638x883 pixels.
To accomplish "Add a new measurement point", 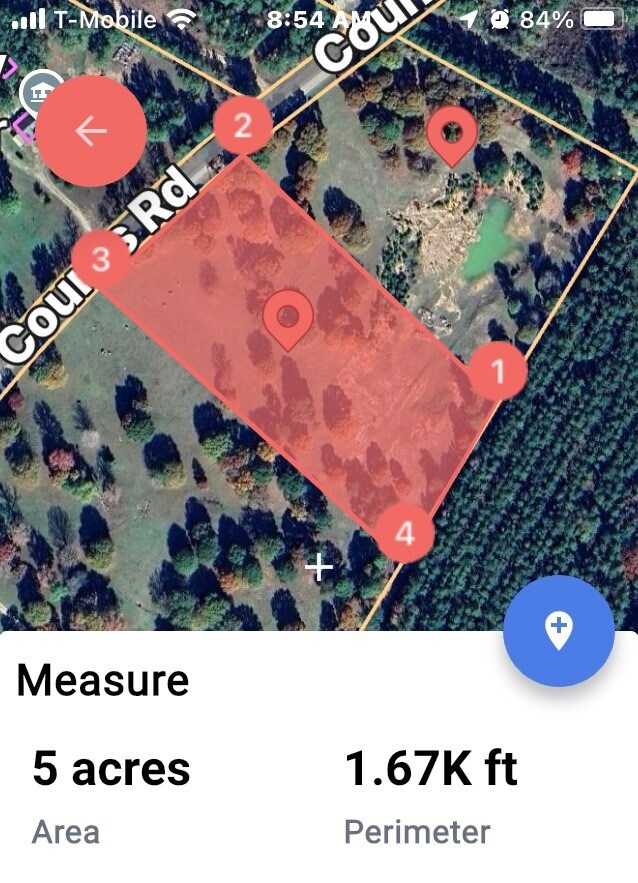I will click(558, 630).
